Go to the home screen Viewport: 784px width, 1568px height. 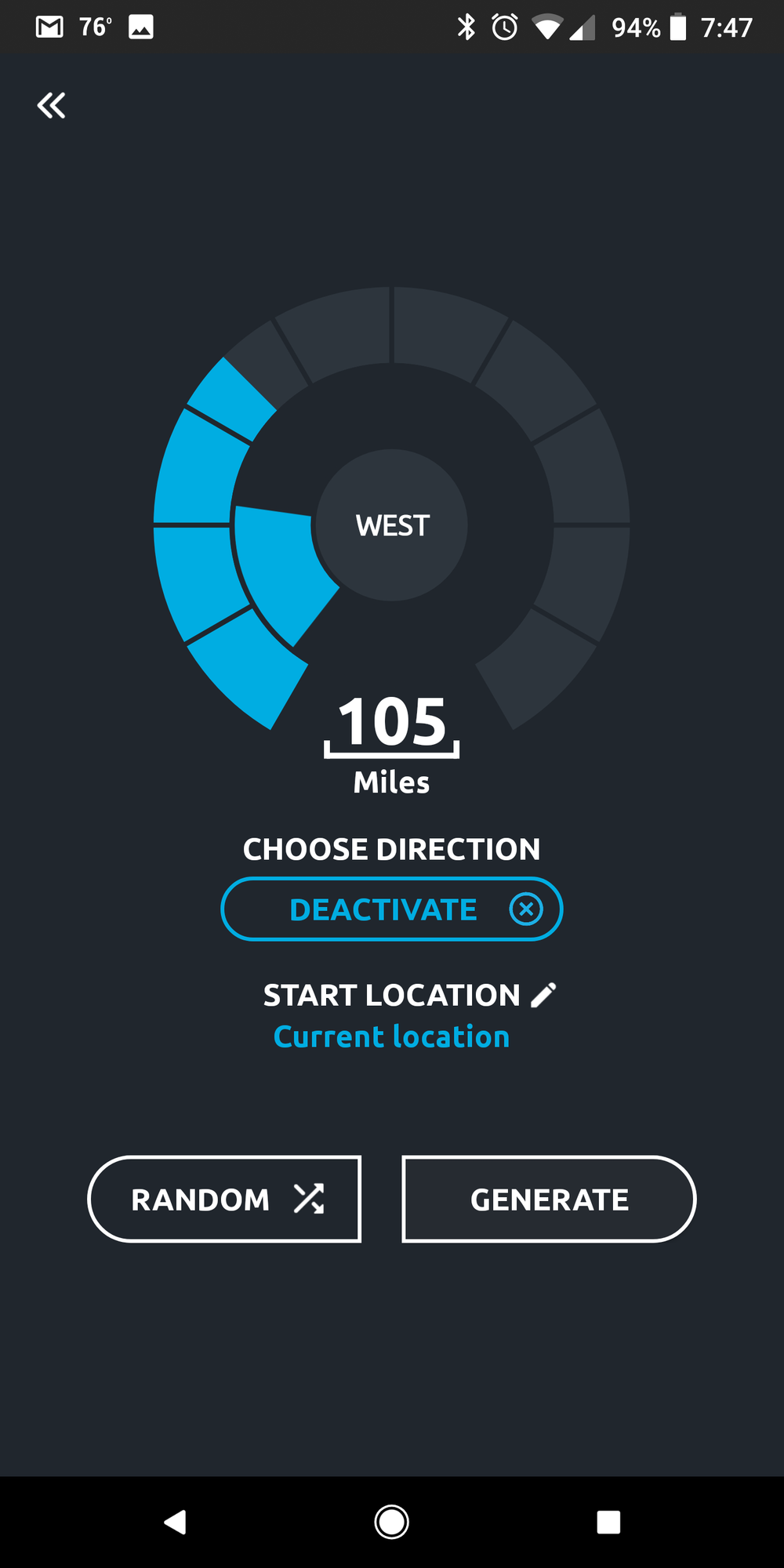coord(391,1522)
